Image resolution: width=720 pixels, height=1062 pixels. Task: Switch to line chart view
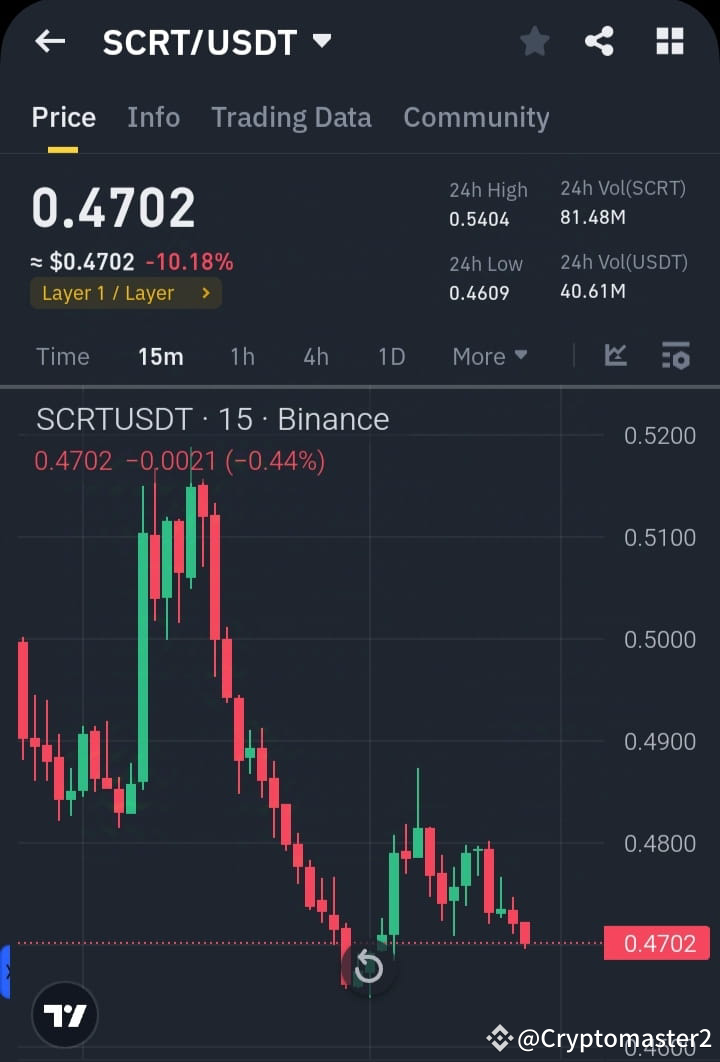tap(616, 355)
